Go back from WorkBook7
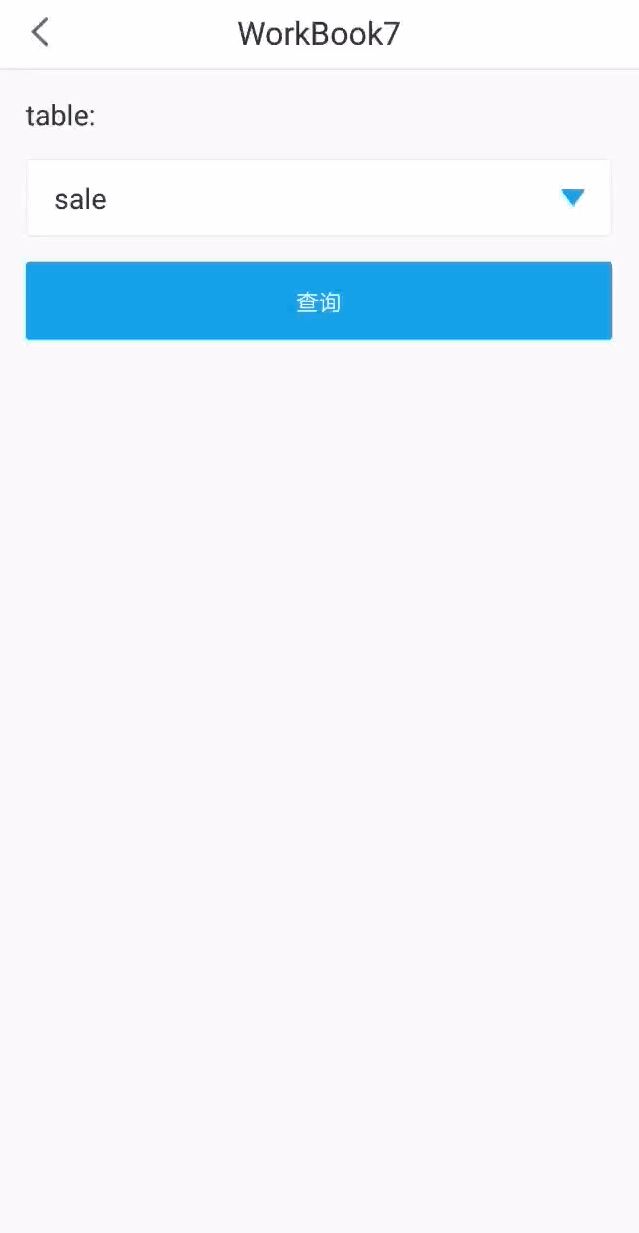639x1233 pixels. [40, 33]
